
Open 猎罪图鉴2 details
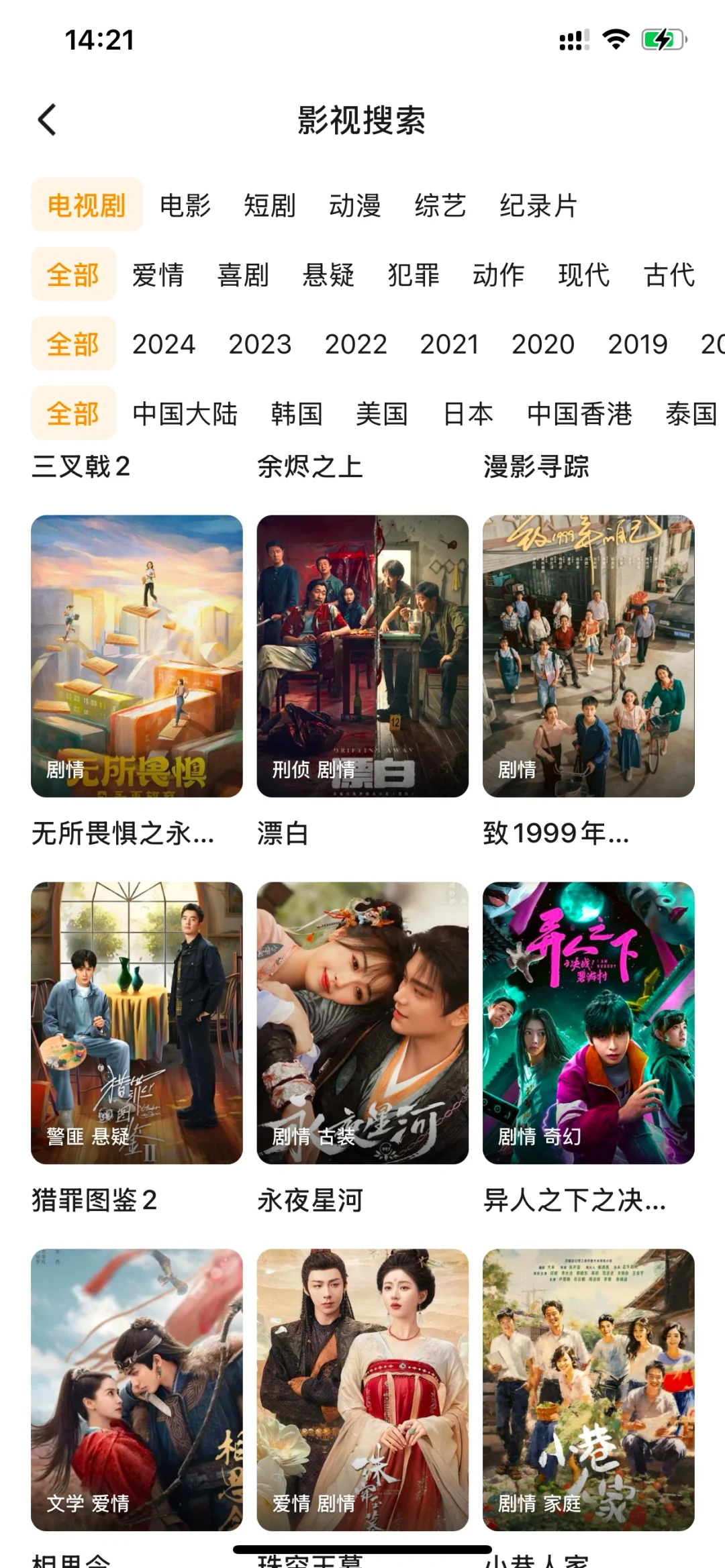point(137,1023)
